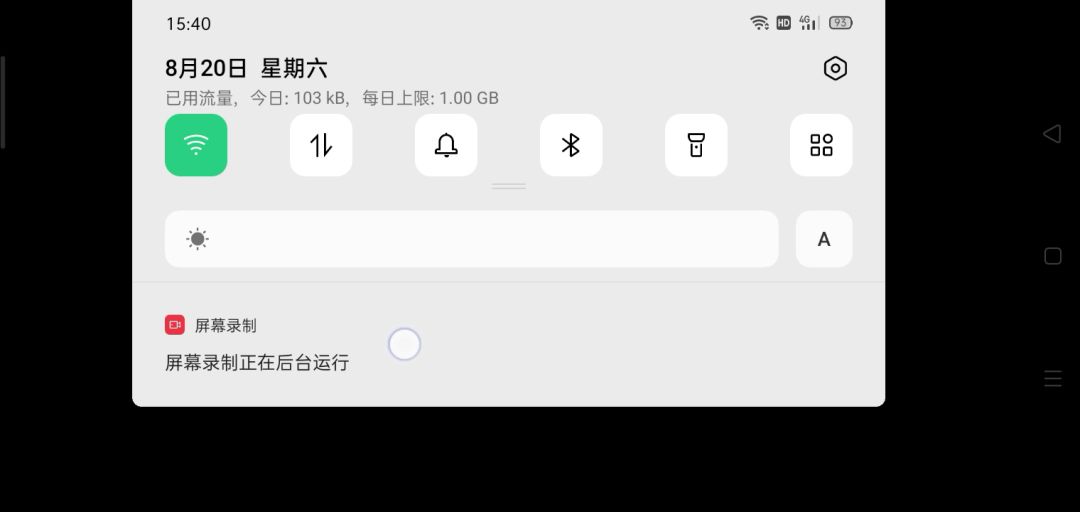This screenshot has width=1080, height=512.
Task: Tap a point on the brightness slider
Action: [x=470, y=239]
